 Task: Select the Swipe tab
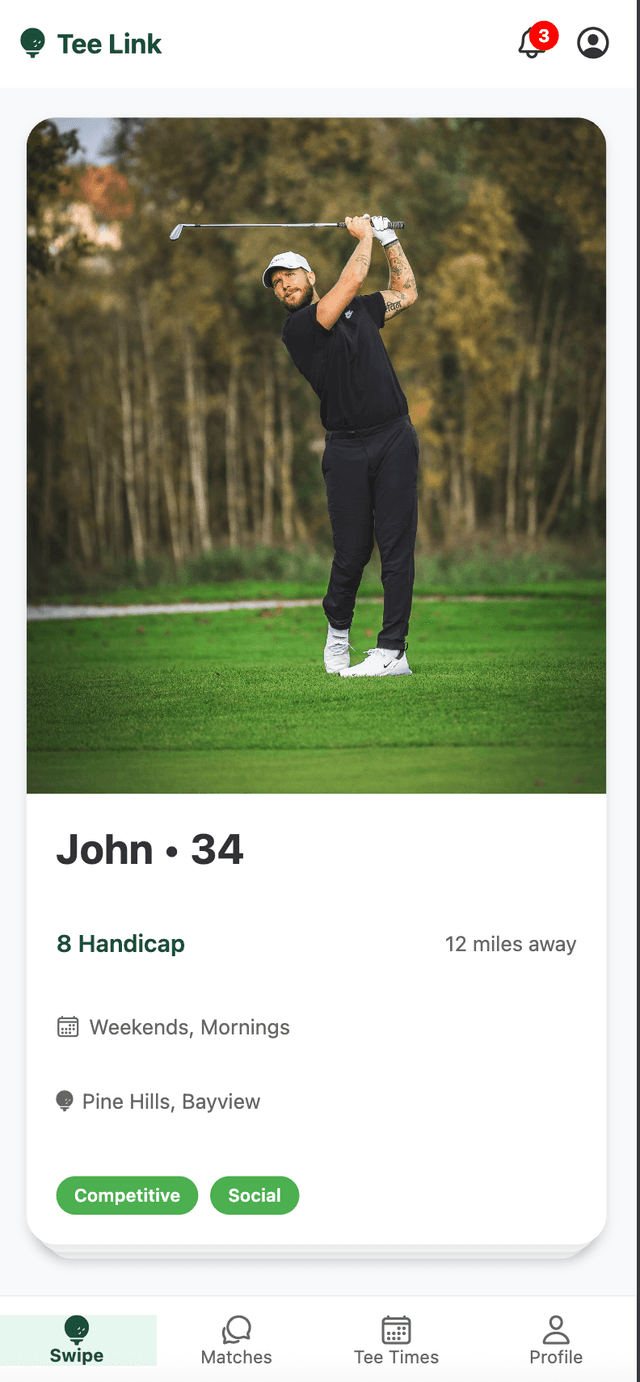(77, 1340)
